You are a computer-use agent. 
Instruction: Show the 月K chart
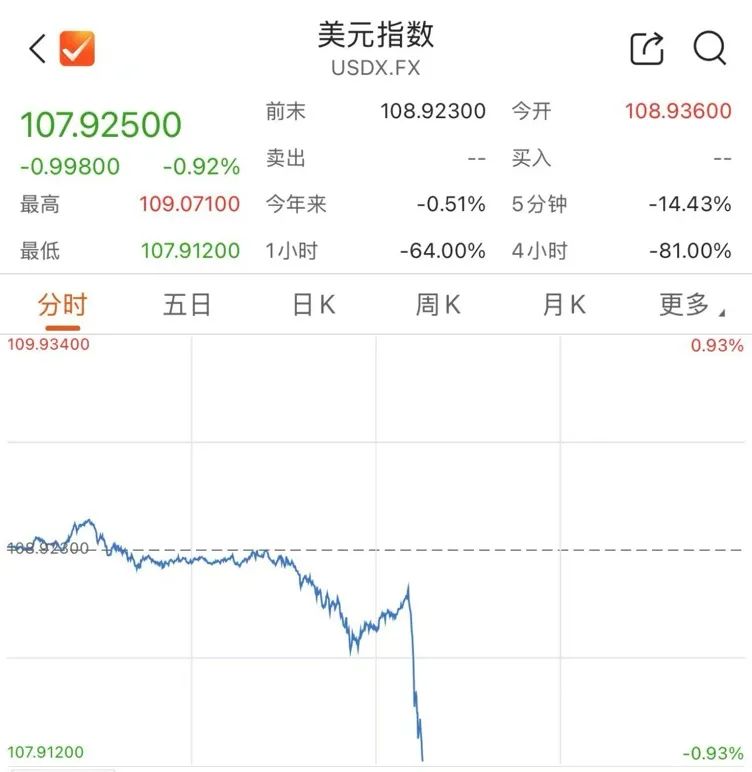[x=563, y=305]
